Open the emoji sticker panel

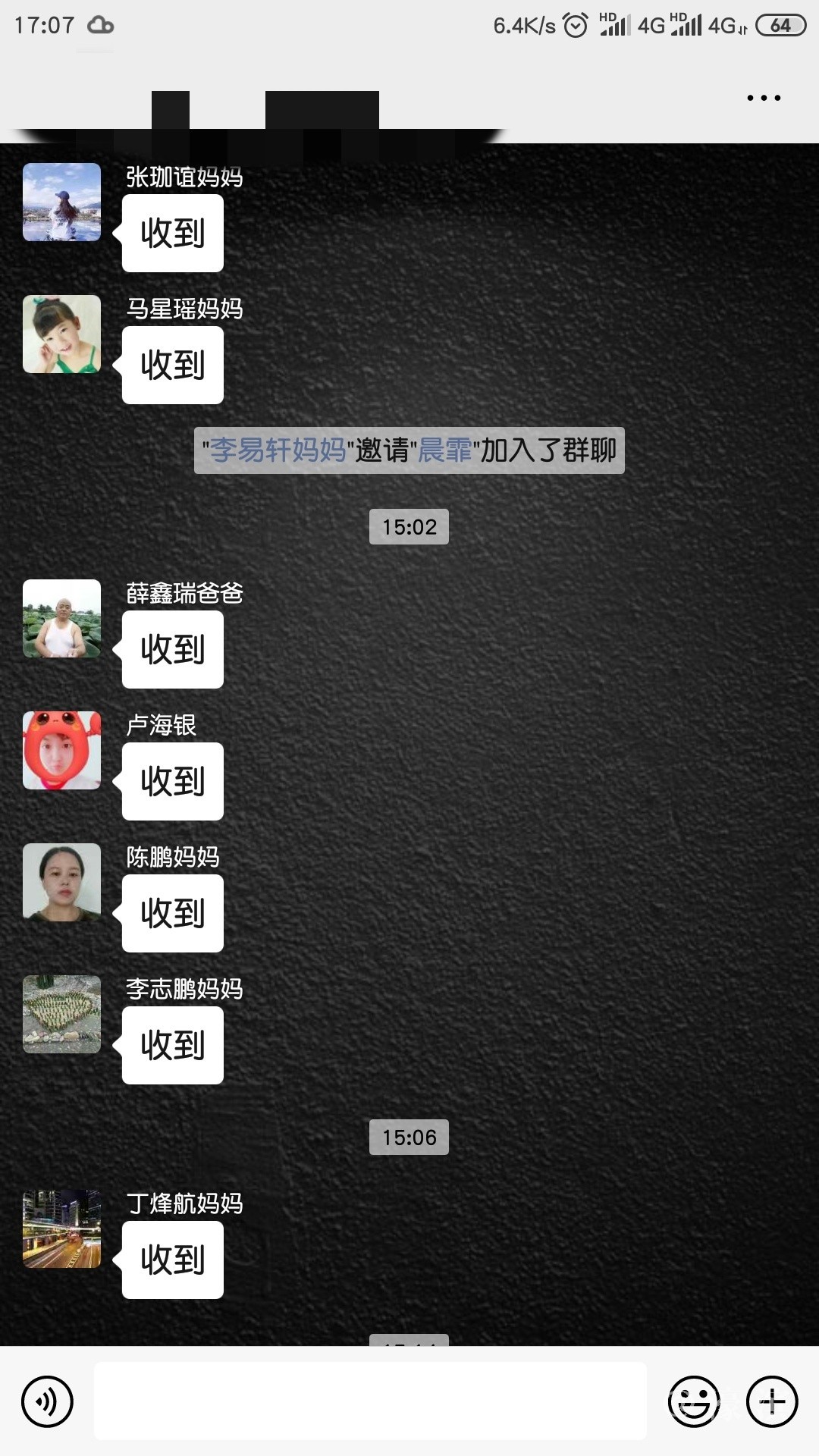[x=693, y=1401]
